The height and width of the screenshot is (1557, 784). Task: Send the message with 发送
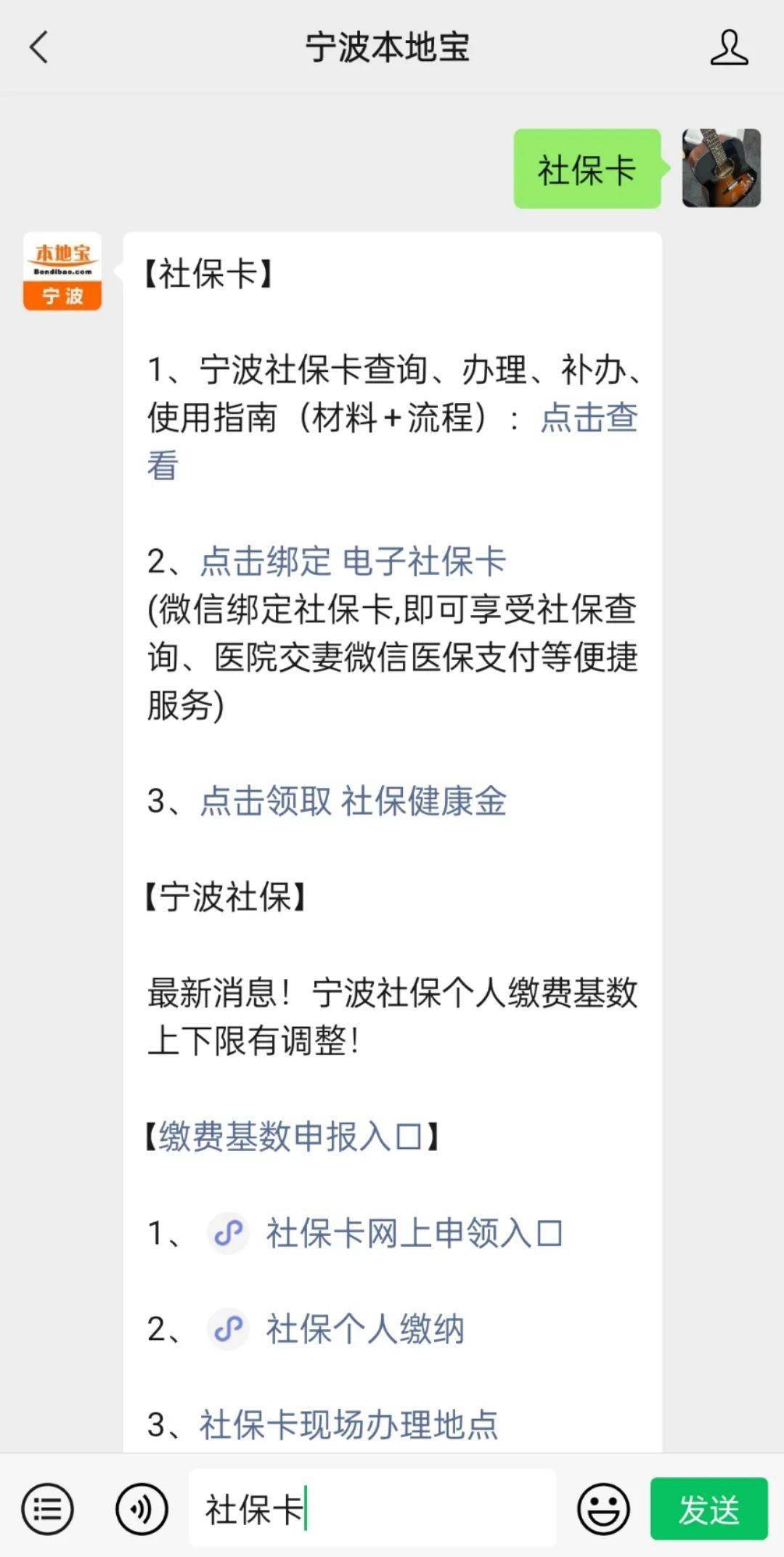pos(709,1510)
